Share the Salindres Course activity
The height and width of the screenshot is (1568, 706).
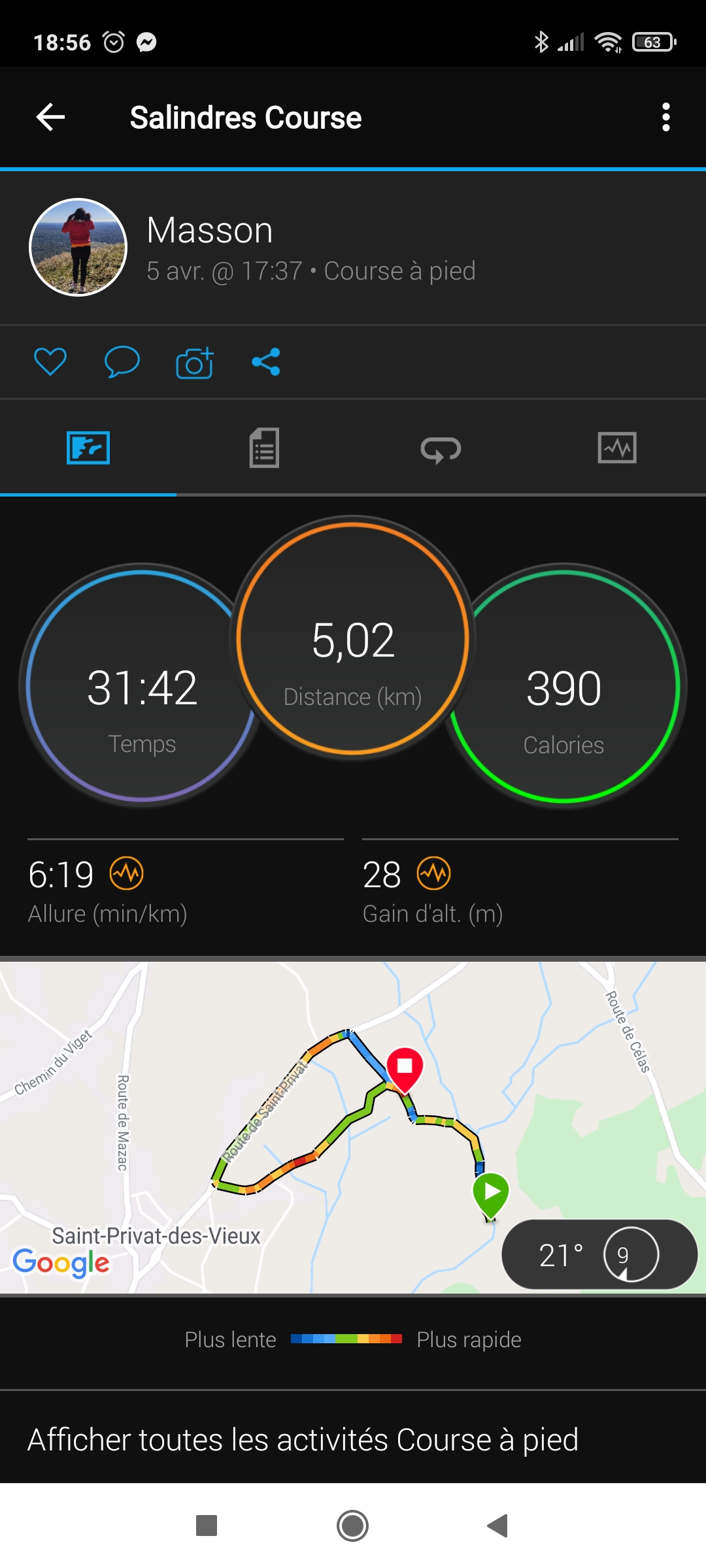click(x=266, y=361)
